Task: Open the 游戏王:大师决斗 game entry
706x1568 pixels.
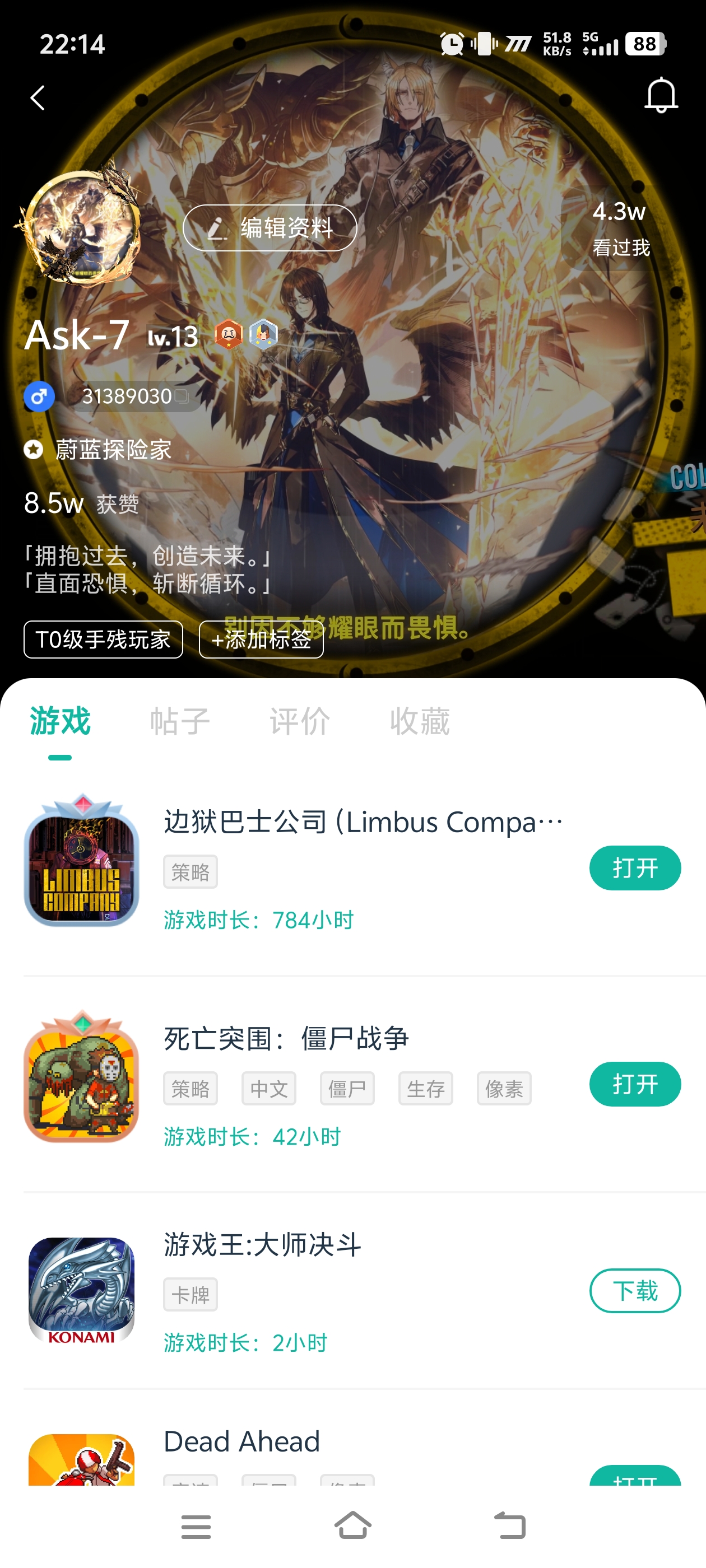Action: [263, 1245]
